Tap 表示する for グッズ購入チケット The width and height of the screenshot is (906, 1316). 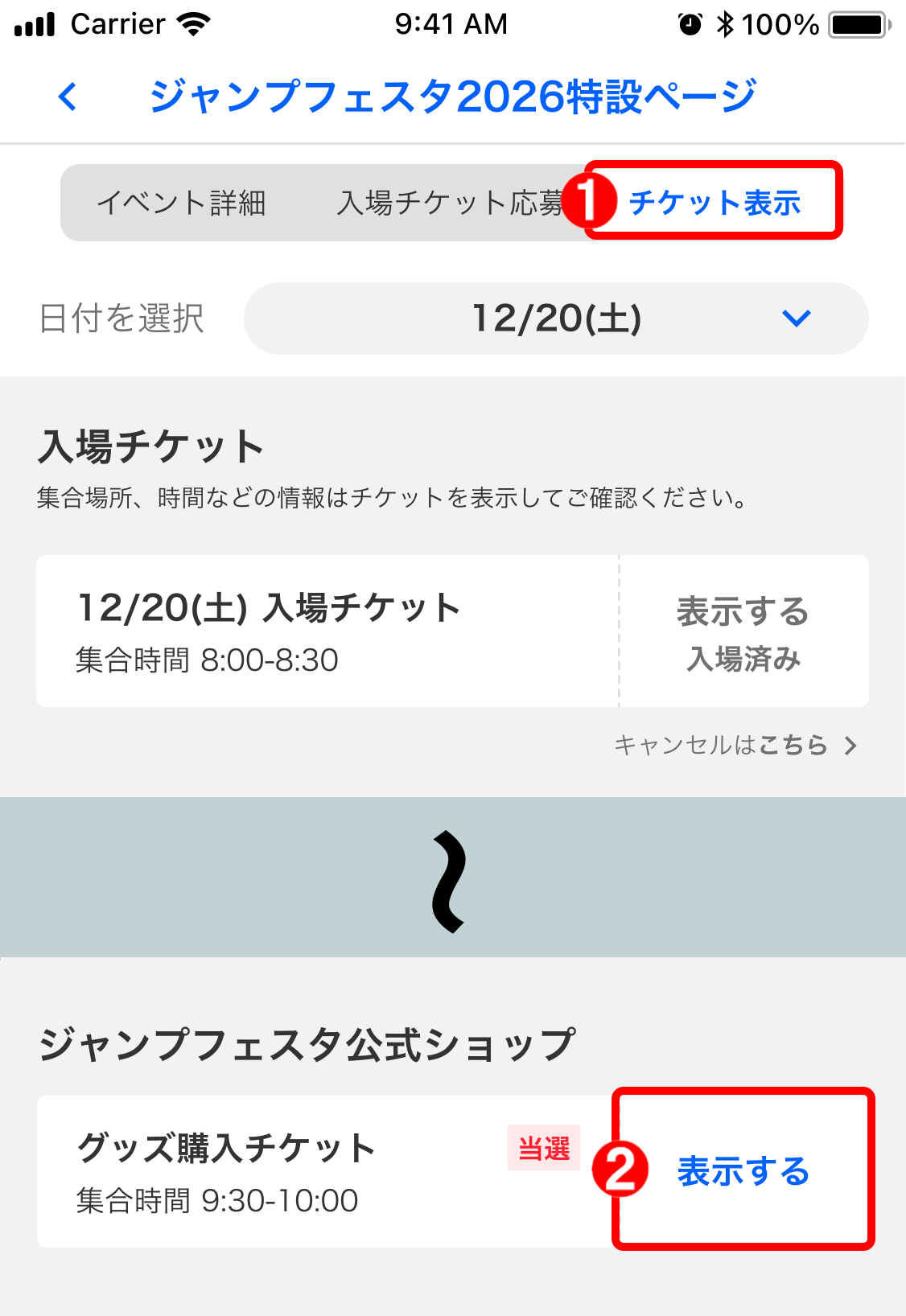(743, 1171)
